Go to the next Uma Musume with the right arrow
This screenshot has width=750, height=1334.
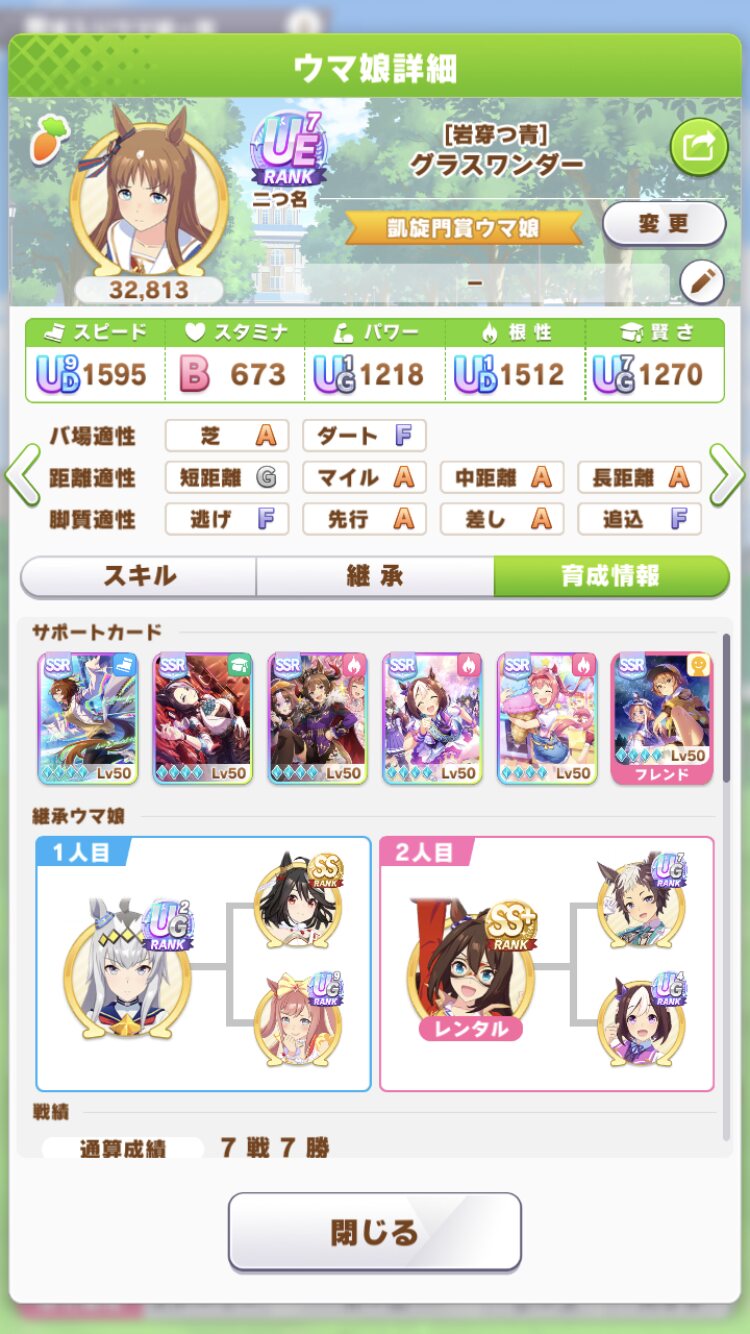[x=727, y=476]
